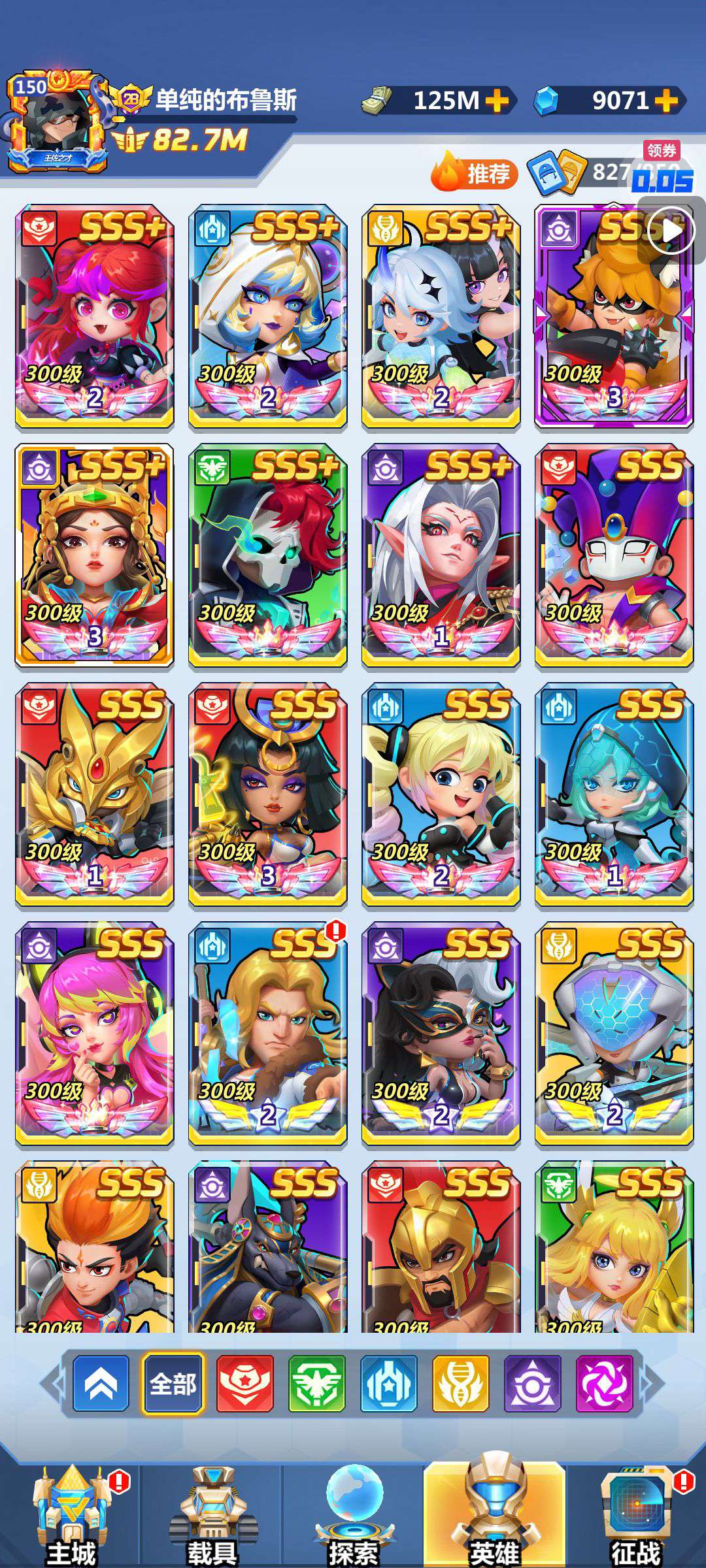Buy more gems with the 9071 plus
706x1568 pixels.
coord(665,101)
